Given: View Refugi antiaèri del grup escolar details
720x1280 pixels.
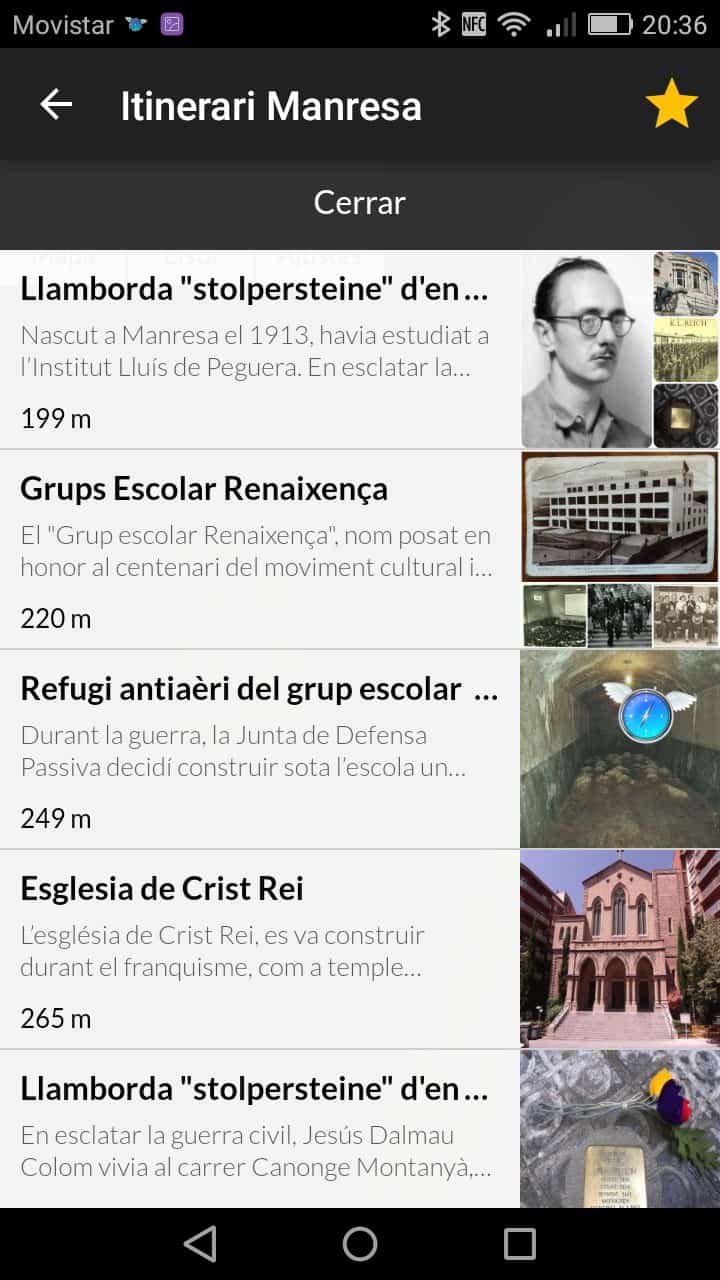Looking at the screenshot, I should (260, 749).
